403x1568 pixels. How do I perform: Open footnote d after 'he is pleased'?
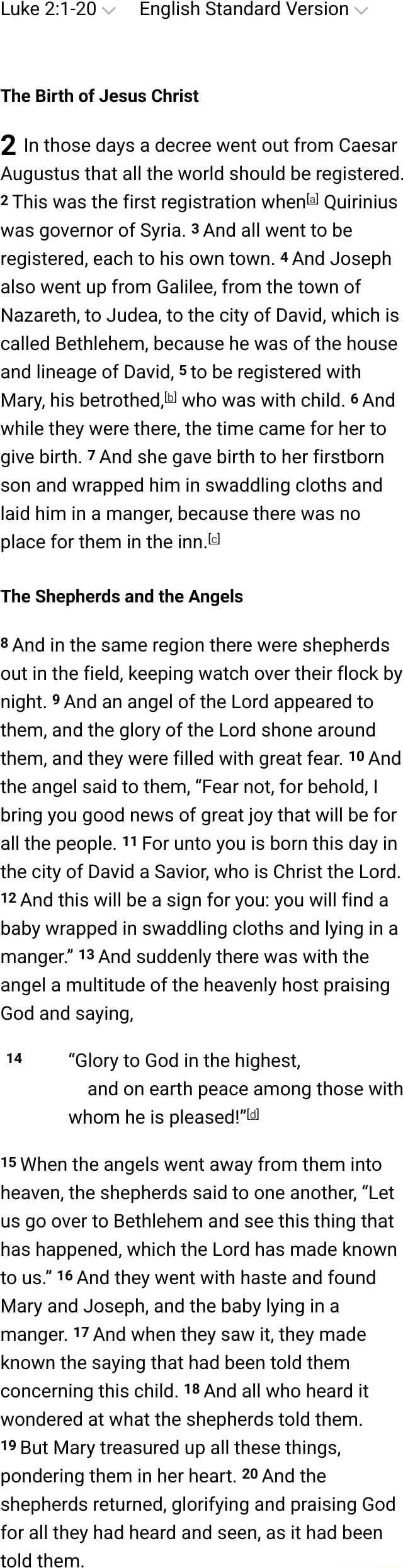(254, 1115)
